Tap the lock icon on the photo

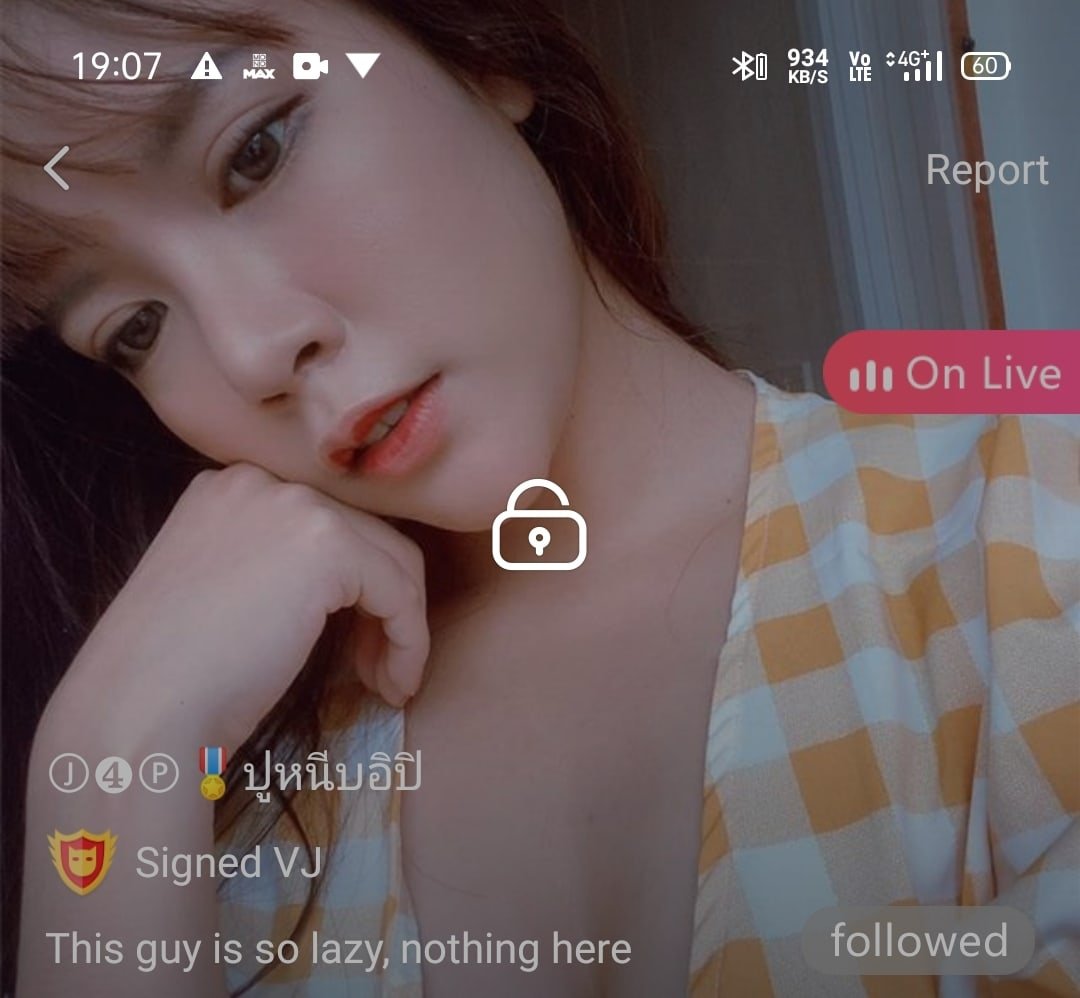pos(540,525)
